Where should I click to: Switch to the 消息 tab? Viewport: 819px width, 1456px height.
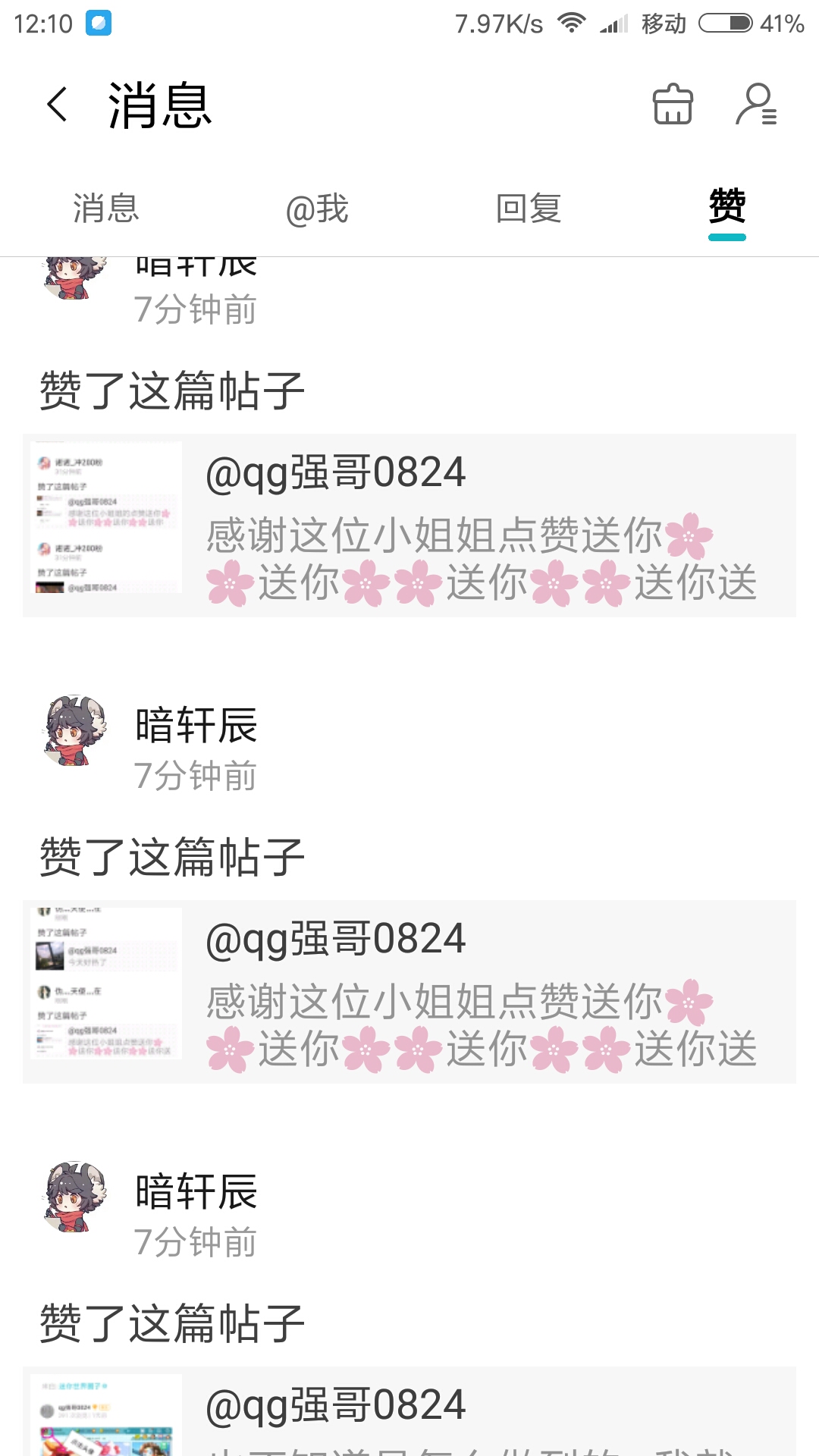click(x=105, y=209)
